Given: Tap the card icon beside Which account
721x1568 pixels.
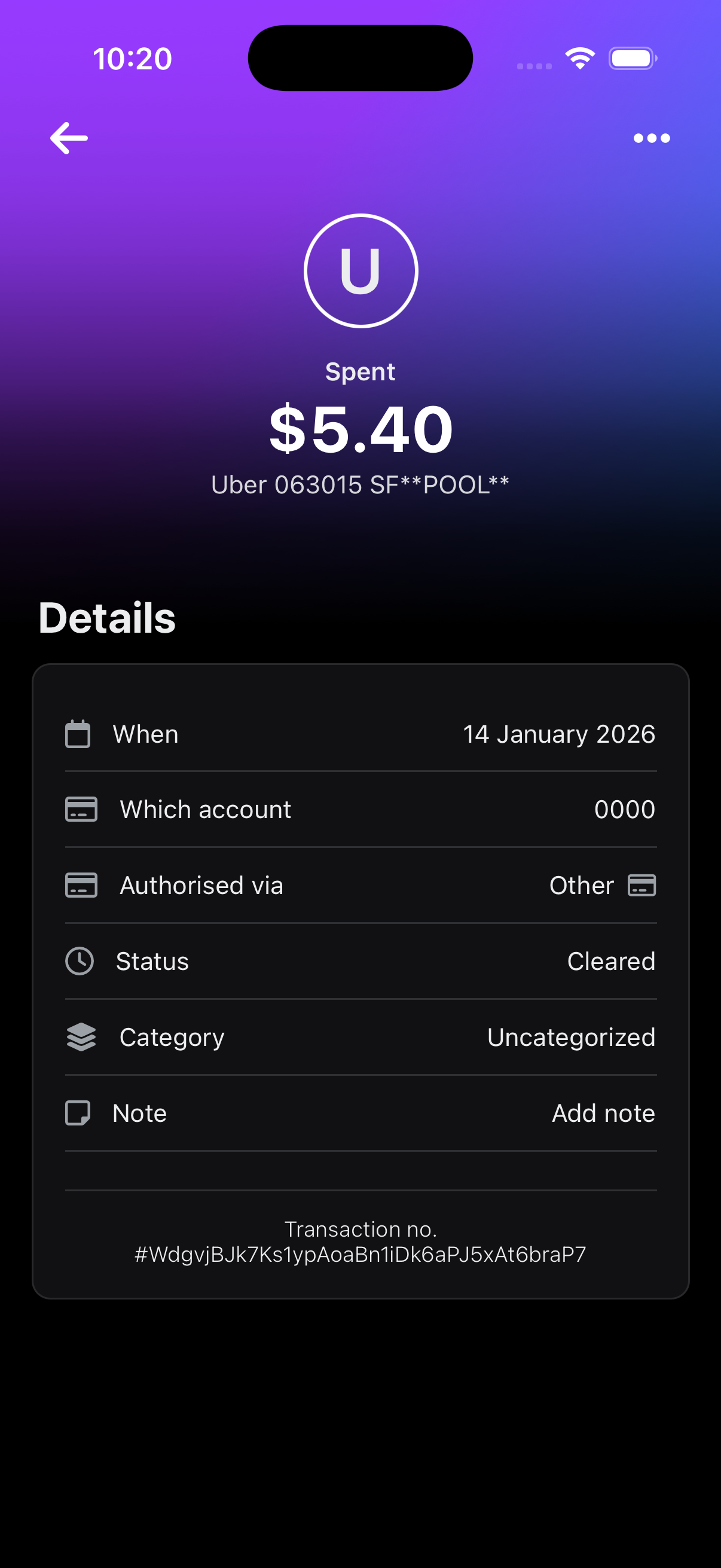Looking at the screenshot, I should click(81, 810).
